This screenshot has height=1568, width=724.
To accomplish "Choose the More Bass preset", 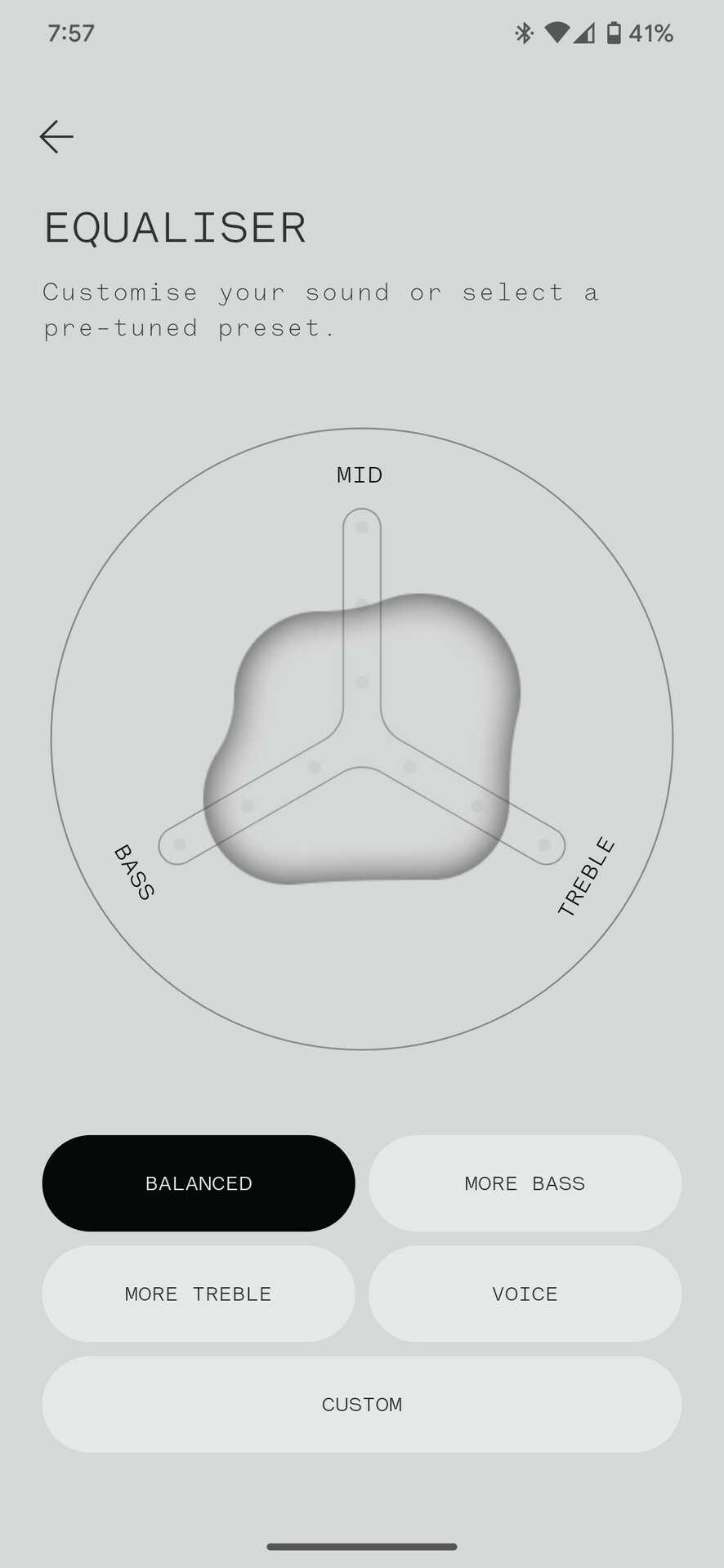I will pyautogui.click(x=525, y=1183).
